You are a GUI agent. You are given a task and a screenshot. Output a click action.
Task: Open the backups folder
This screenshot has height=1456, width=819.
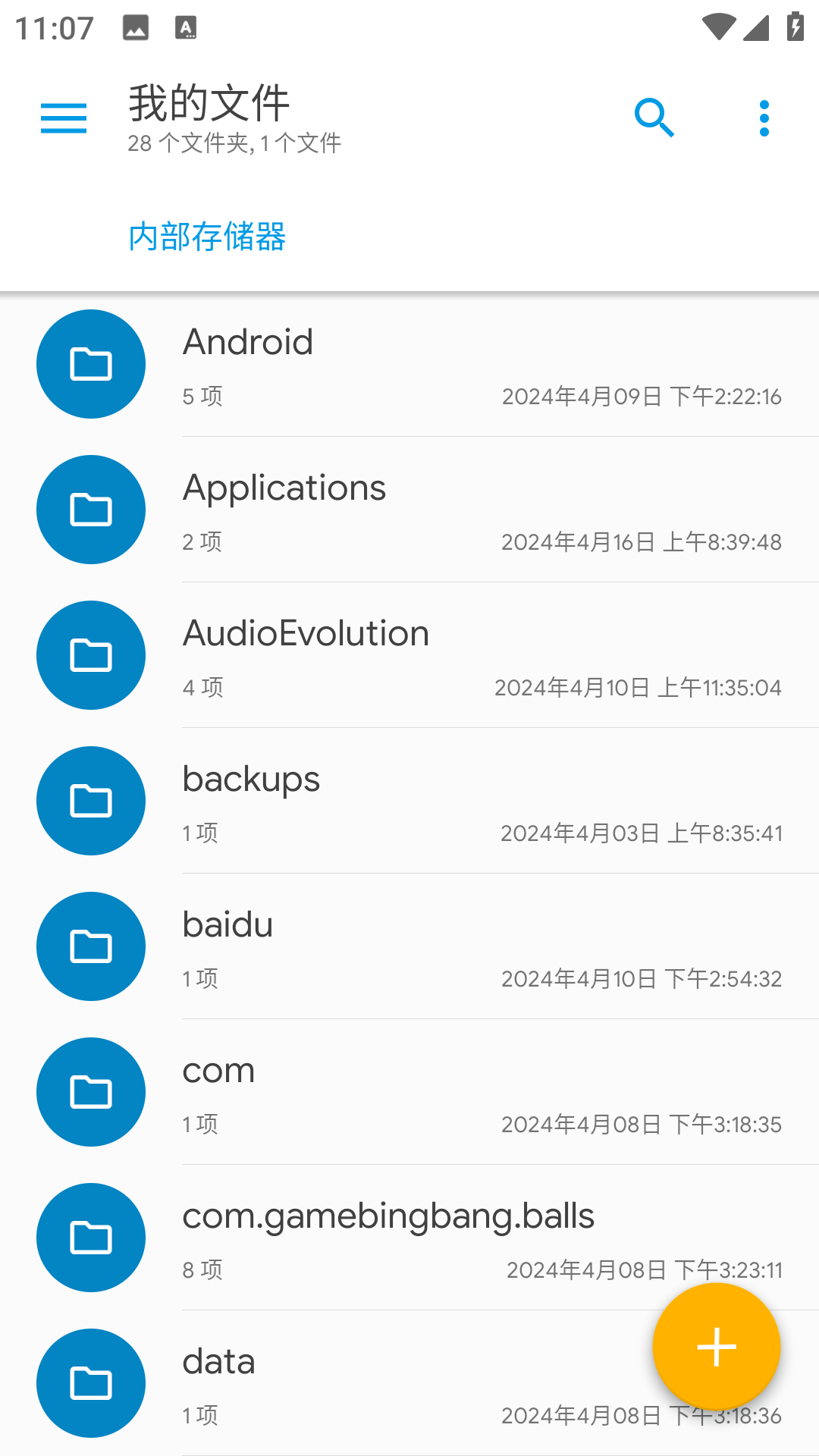point(409,802)
